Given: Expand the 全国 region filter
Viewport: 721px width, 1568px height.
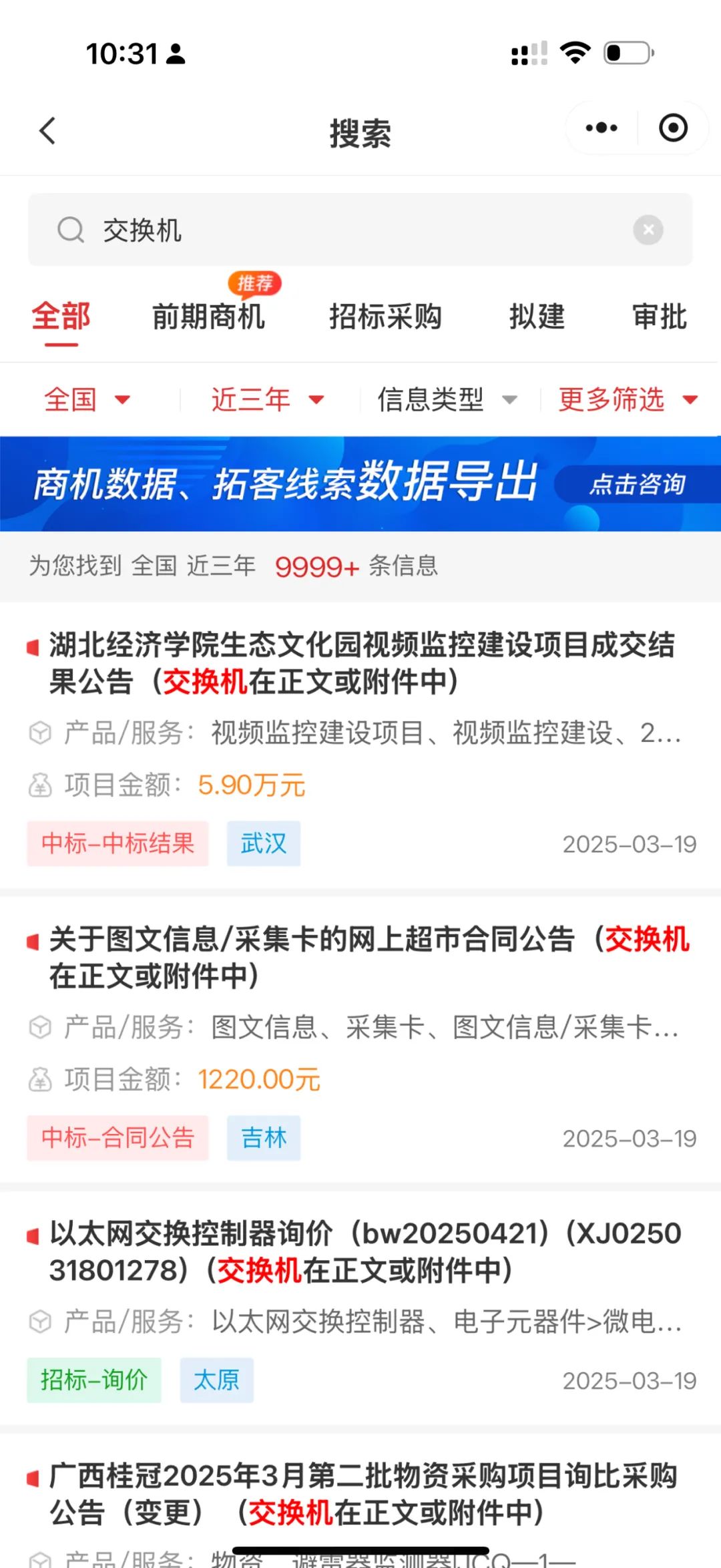Looking at the screenshot, I should click(x=87, y=399).
